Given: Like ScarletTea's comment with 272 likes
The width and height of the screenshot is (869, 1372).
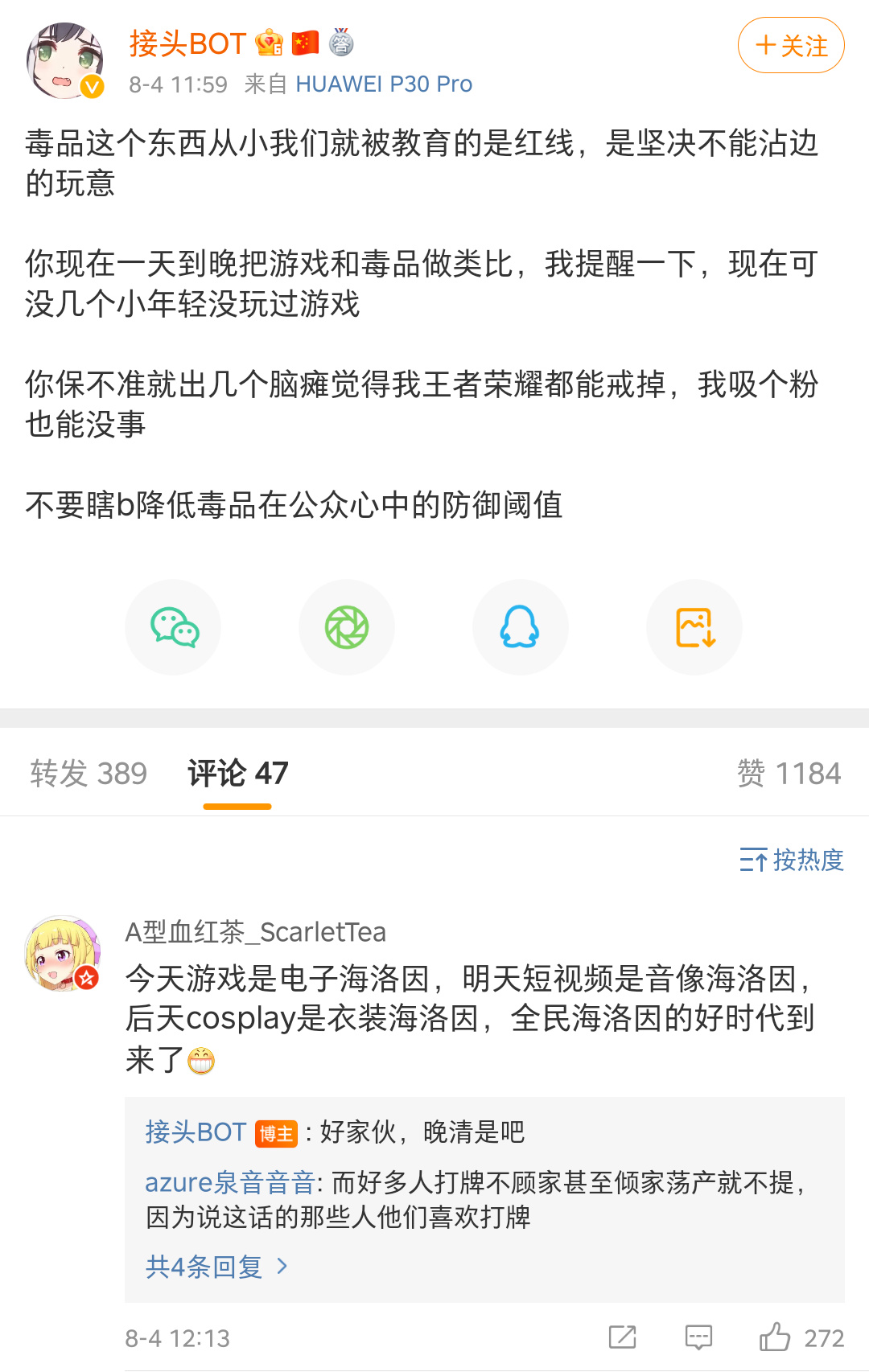Looking at the screenshot, I should [x=776, y=1337].
